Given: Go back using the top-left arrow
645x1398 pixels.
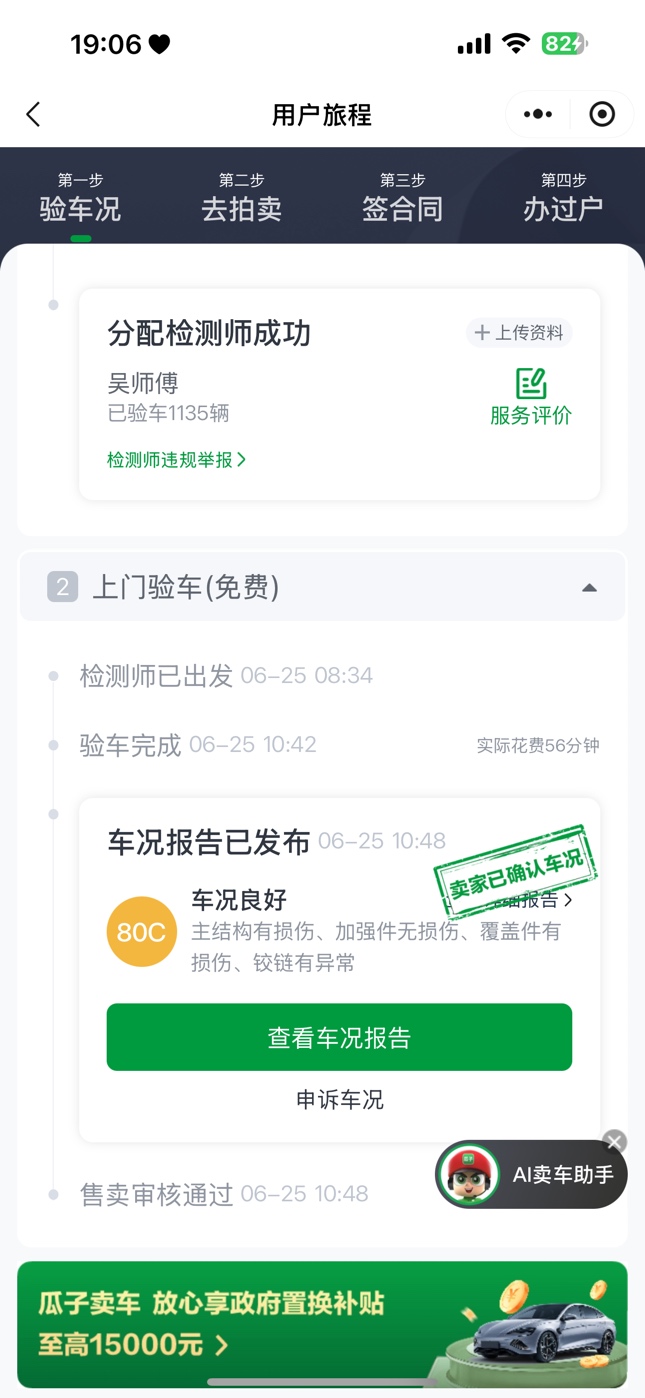Looking at the screenshot, I should [33, 115].
